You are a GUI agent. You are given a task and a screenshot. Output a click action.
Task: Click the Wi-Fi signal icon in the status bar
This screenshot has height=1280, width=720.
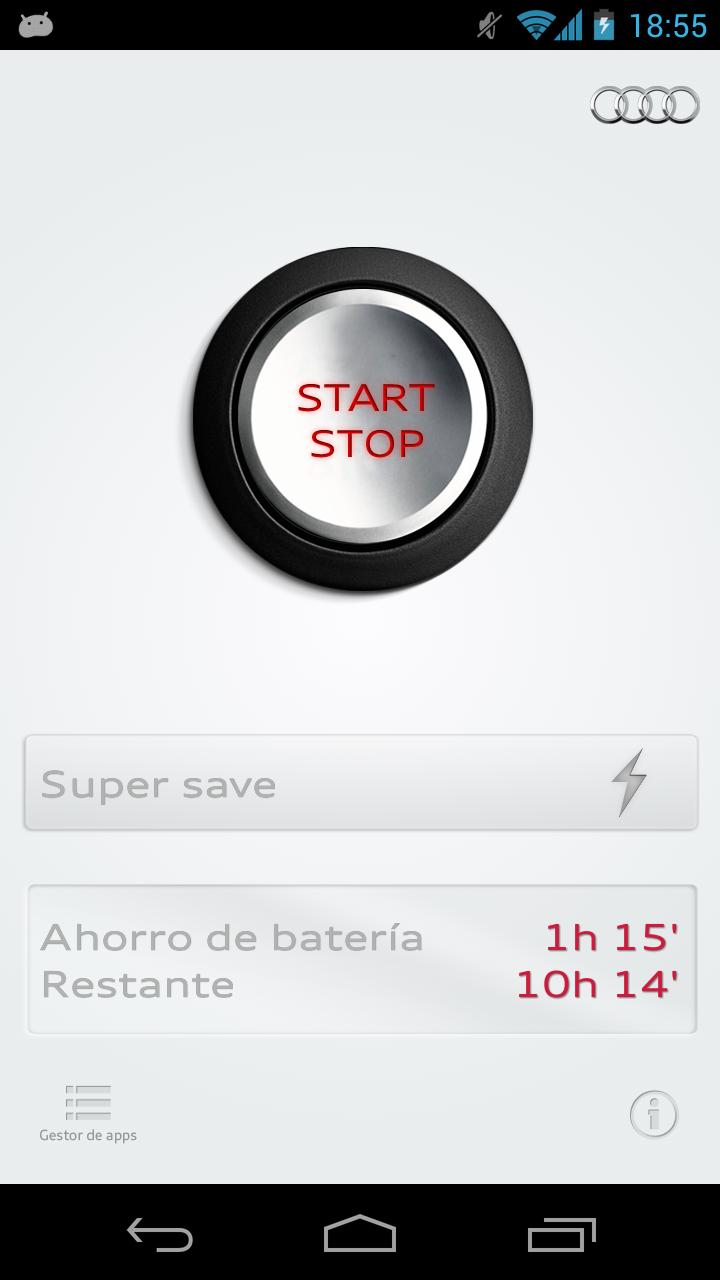pyautogui.click(x=536, y=26)
